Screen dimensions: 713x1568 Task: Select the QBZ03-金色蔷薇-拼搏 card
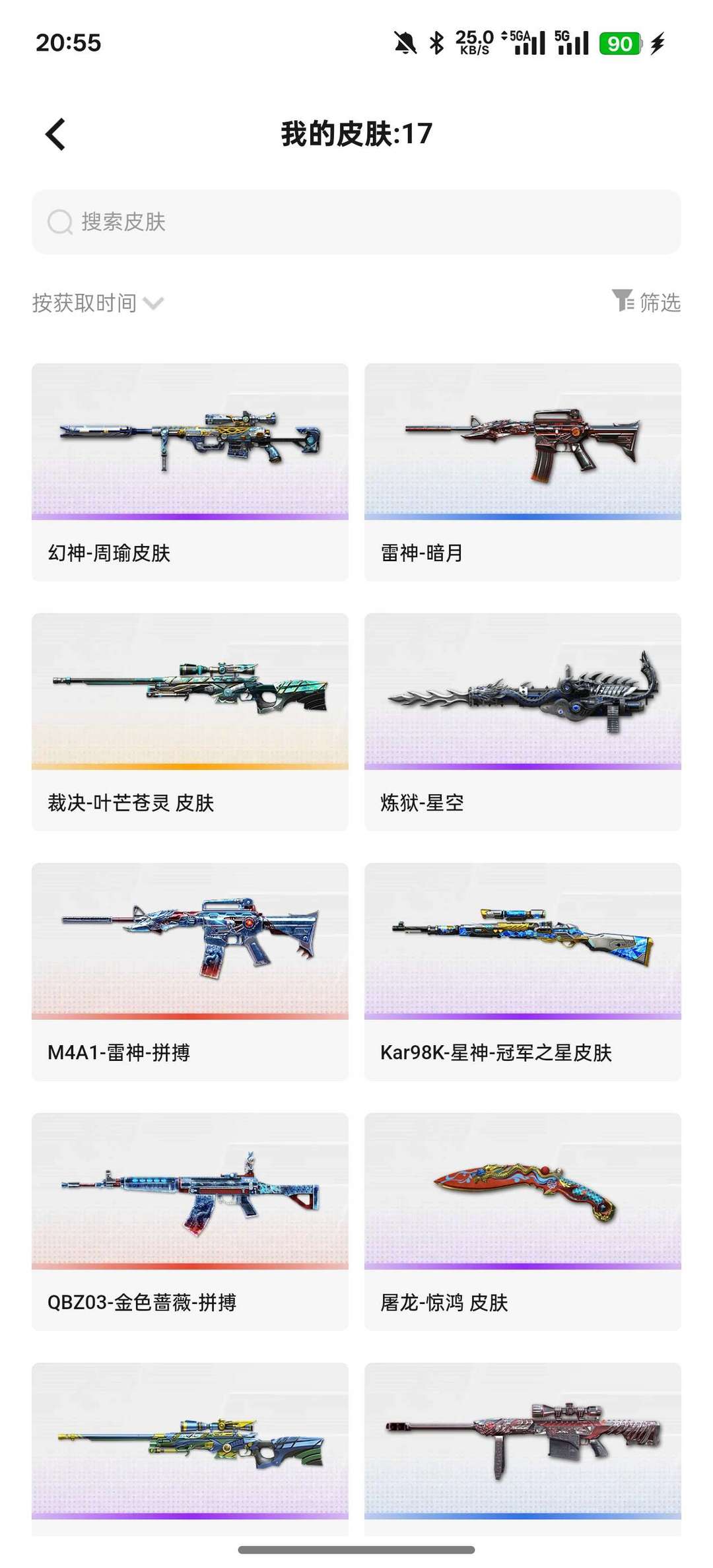tap(190, 1221)
